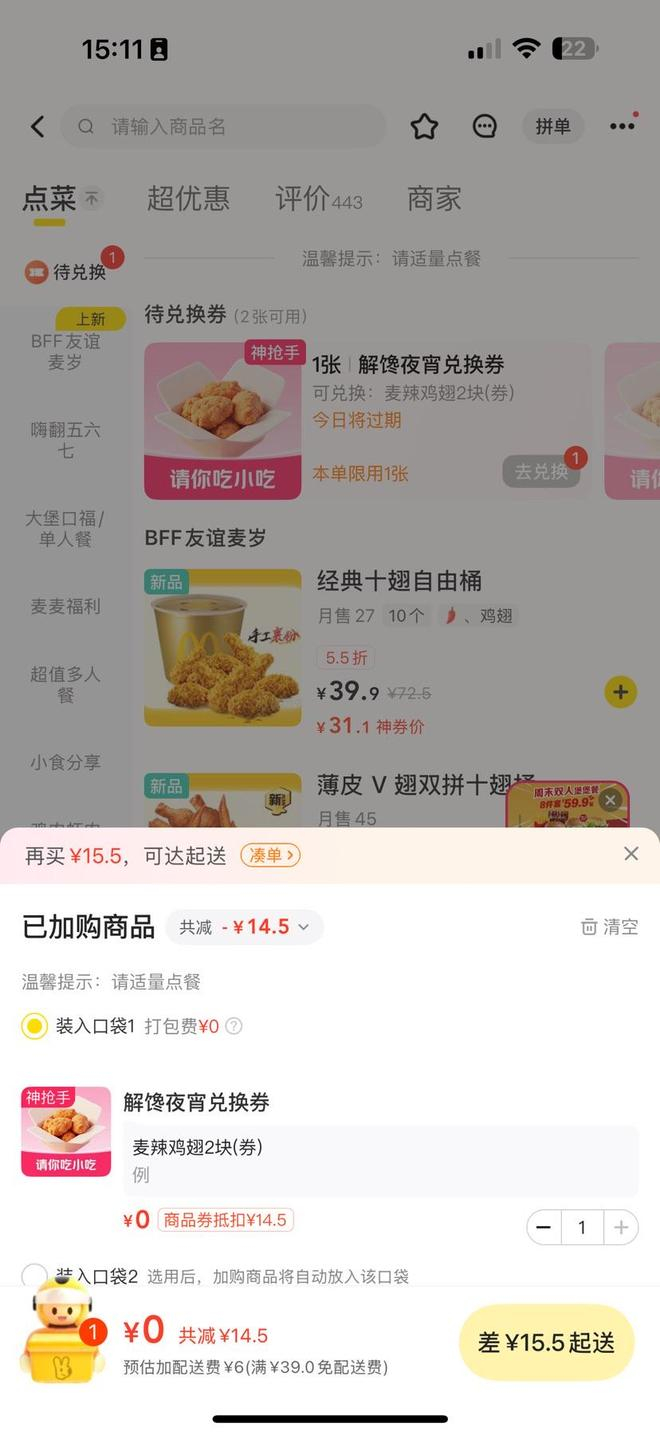This screenshot has height=1435, width=660.
Task: Close the minimum-order reminder banner
Action: (x=631, y=853)
